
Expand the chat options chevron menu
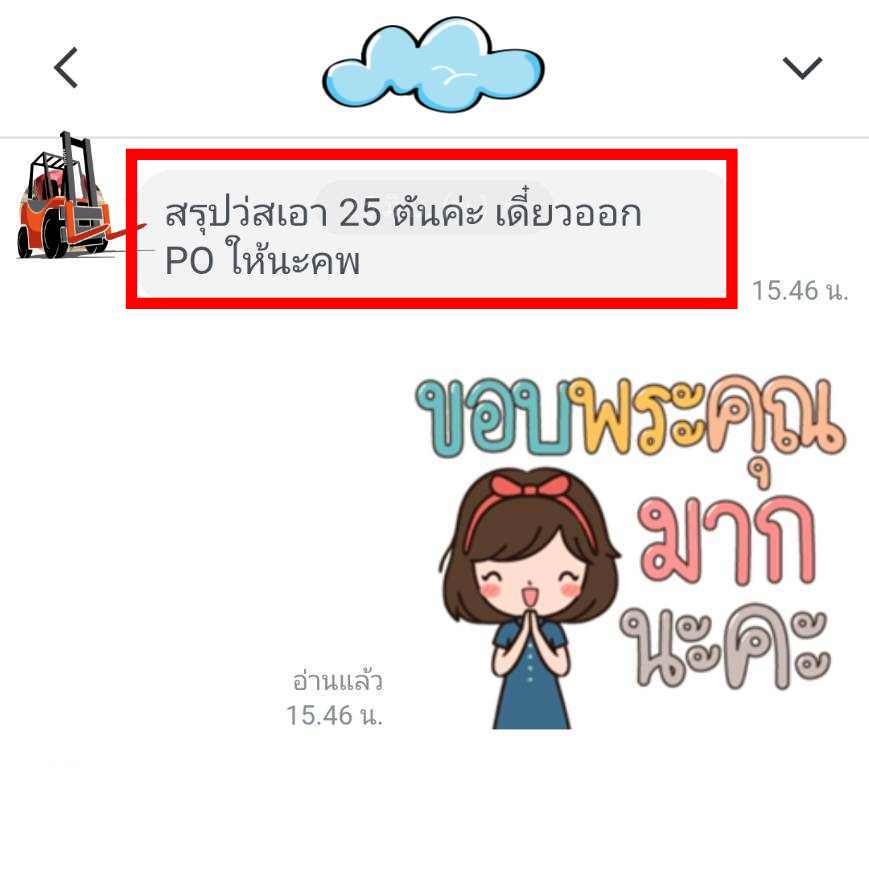[801, 68]
